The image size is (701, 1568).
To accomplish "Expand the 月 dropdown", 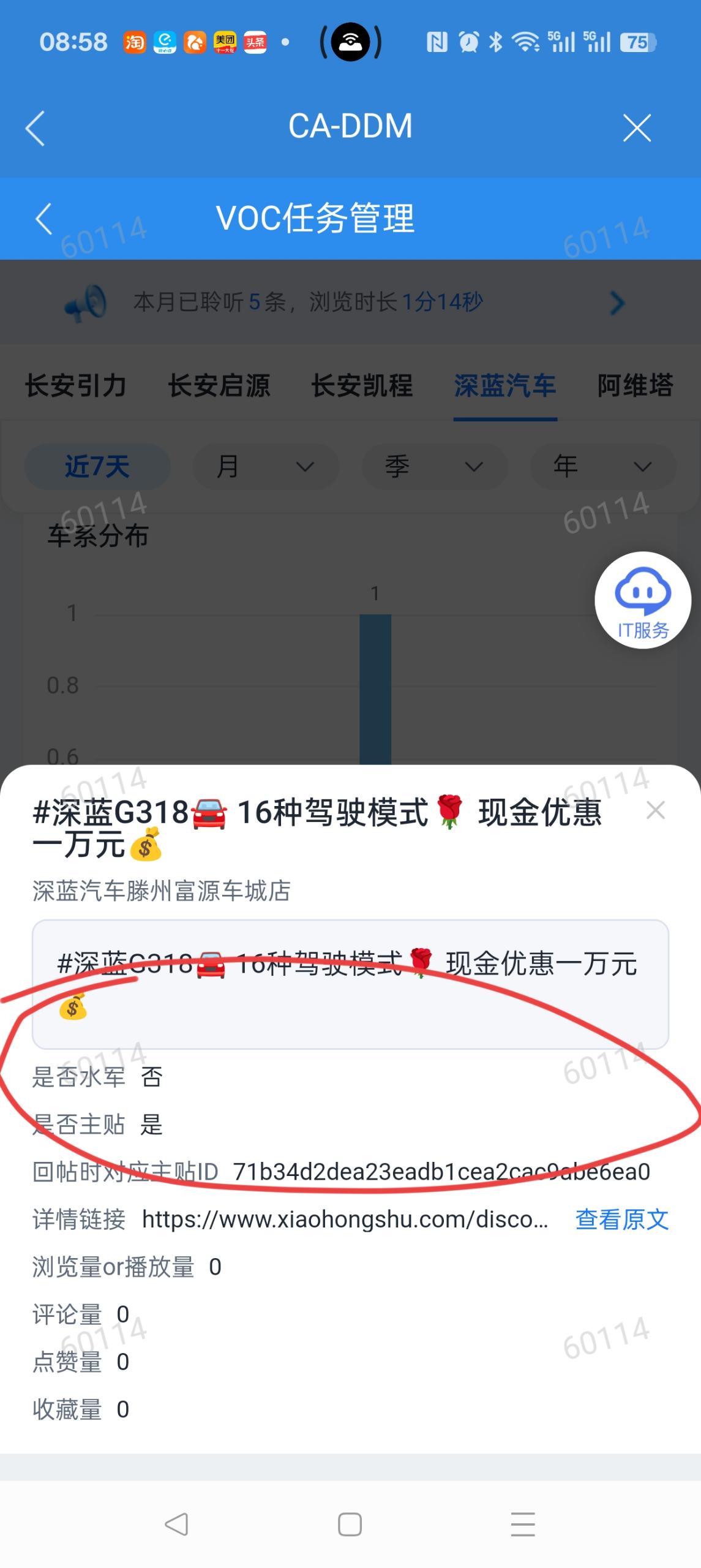I will (265, 467).
